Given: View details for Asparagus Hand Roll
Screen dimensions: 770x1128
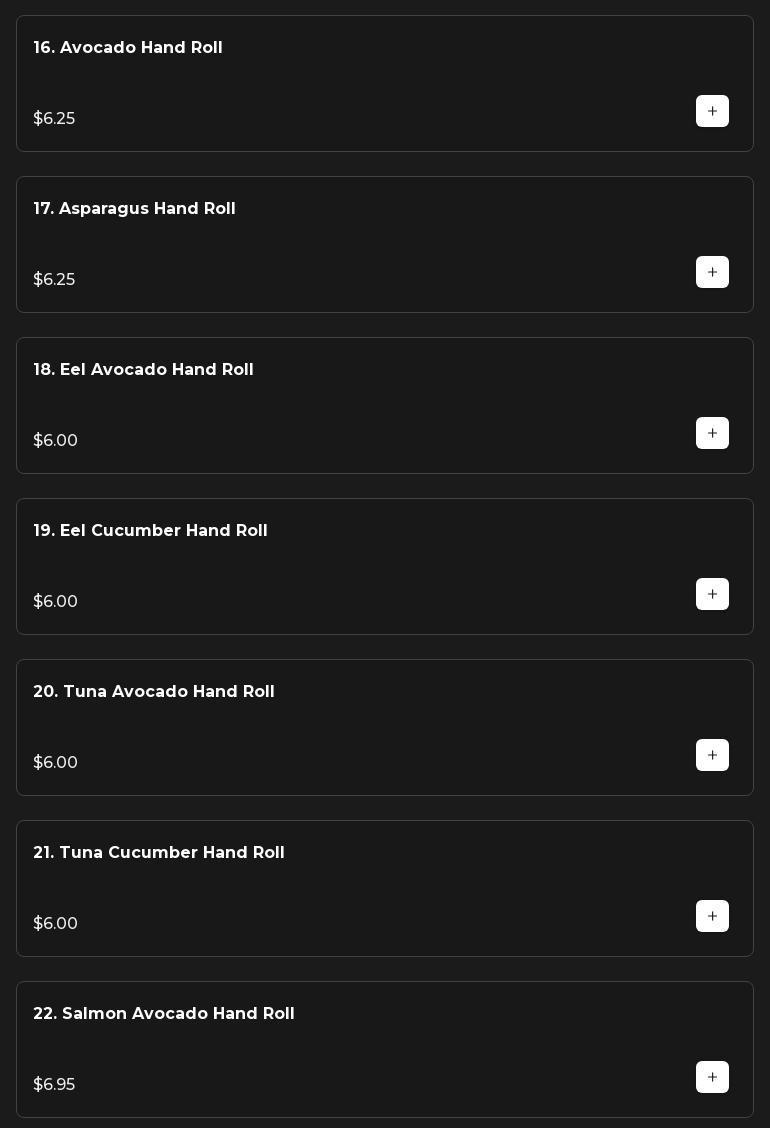Looking at the screenshot, I should [134, 209].
